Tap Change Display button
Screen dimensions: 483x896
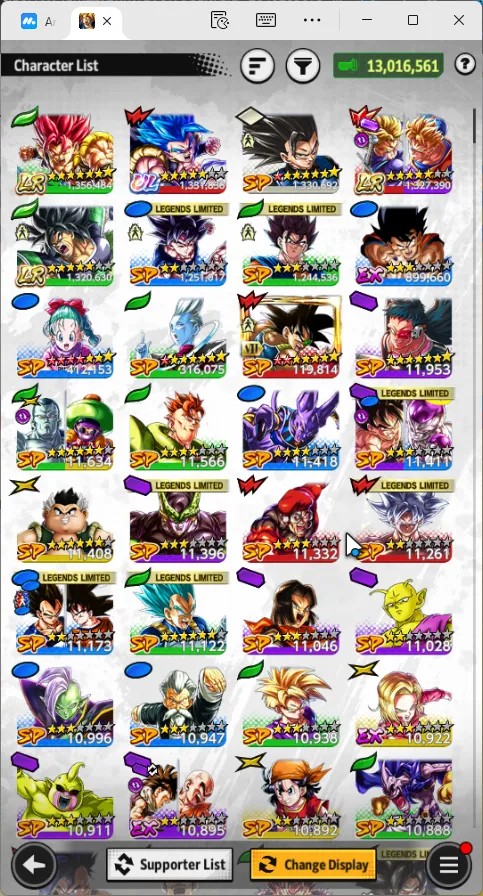coord(313,865)
